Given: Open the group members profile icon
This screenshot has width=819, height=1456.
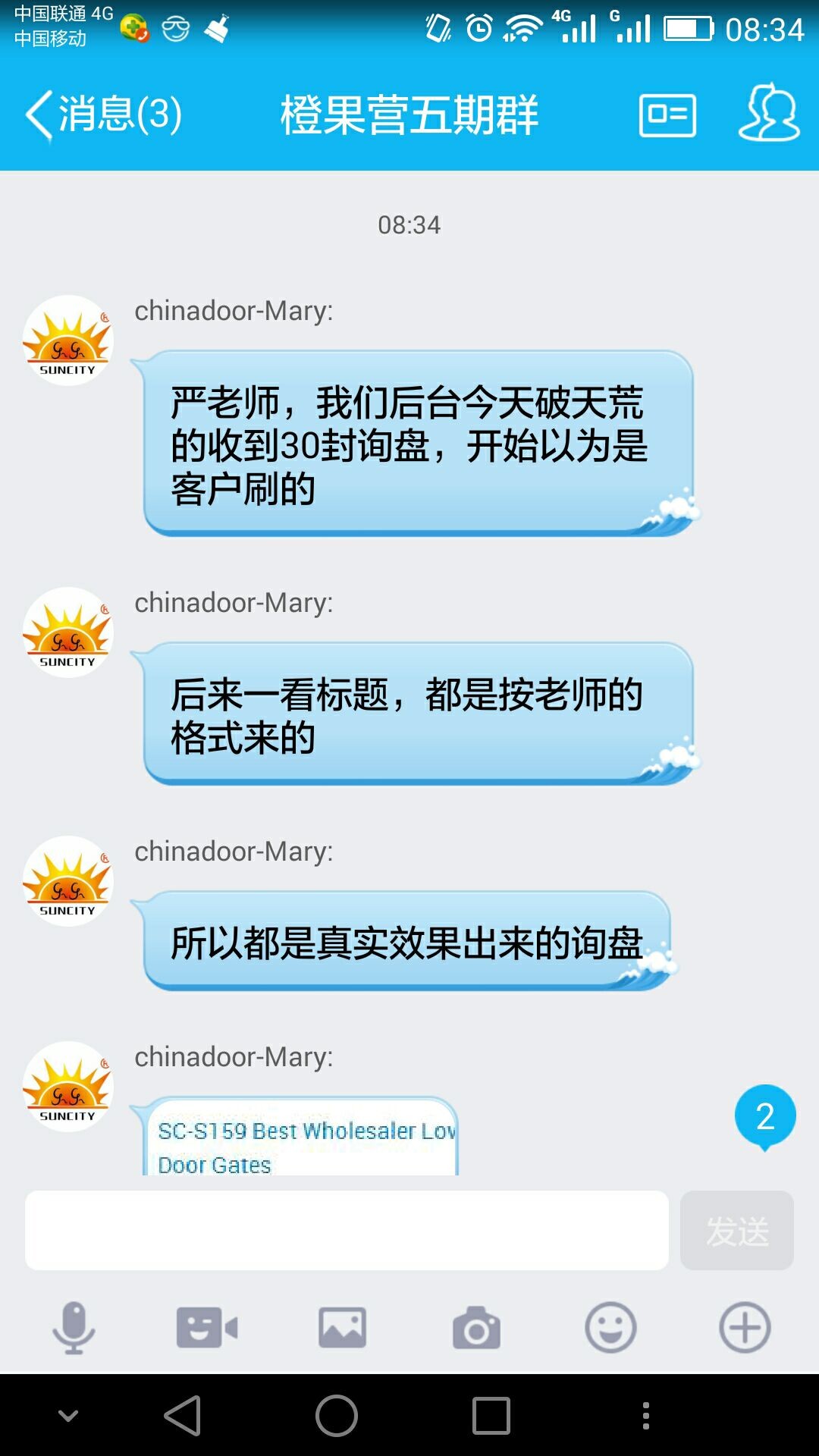Looking at the screenshot, I should click(769, 113).
